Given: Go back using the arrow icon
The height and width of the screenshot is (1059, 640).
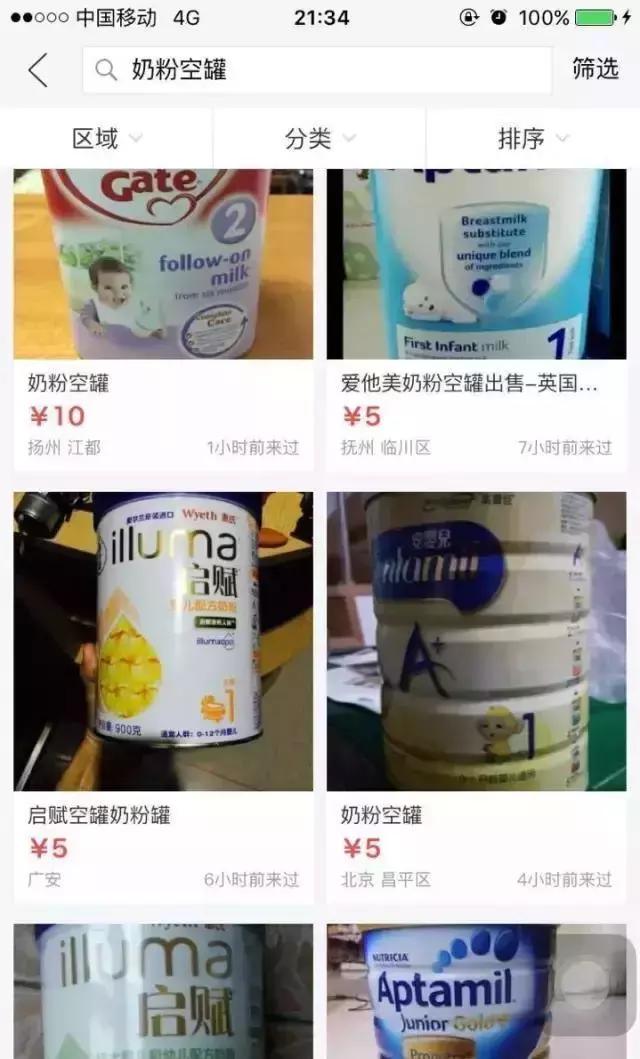Looking at the screenshot, I should coord(38,70).
